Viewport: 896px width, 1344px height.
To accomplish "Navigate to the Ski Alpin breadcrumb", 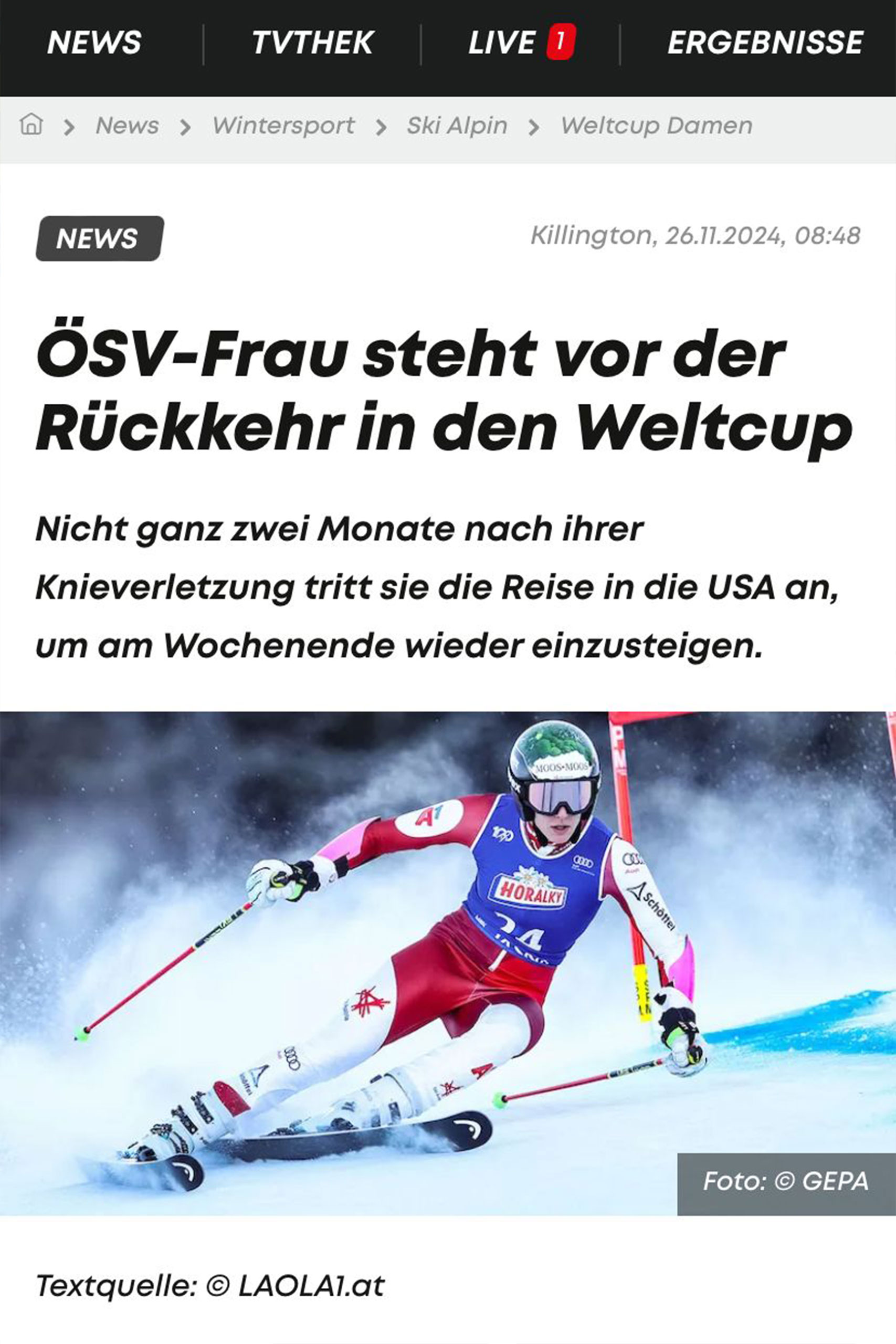I will (x=457, y=125).
